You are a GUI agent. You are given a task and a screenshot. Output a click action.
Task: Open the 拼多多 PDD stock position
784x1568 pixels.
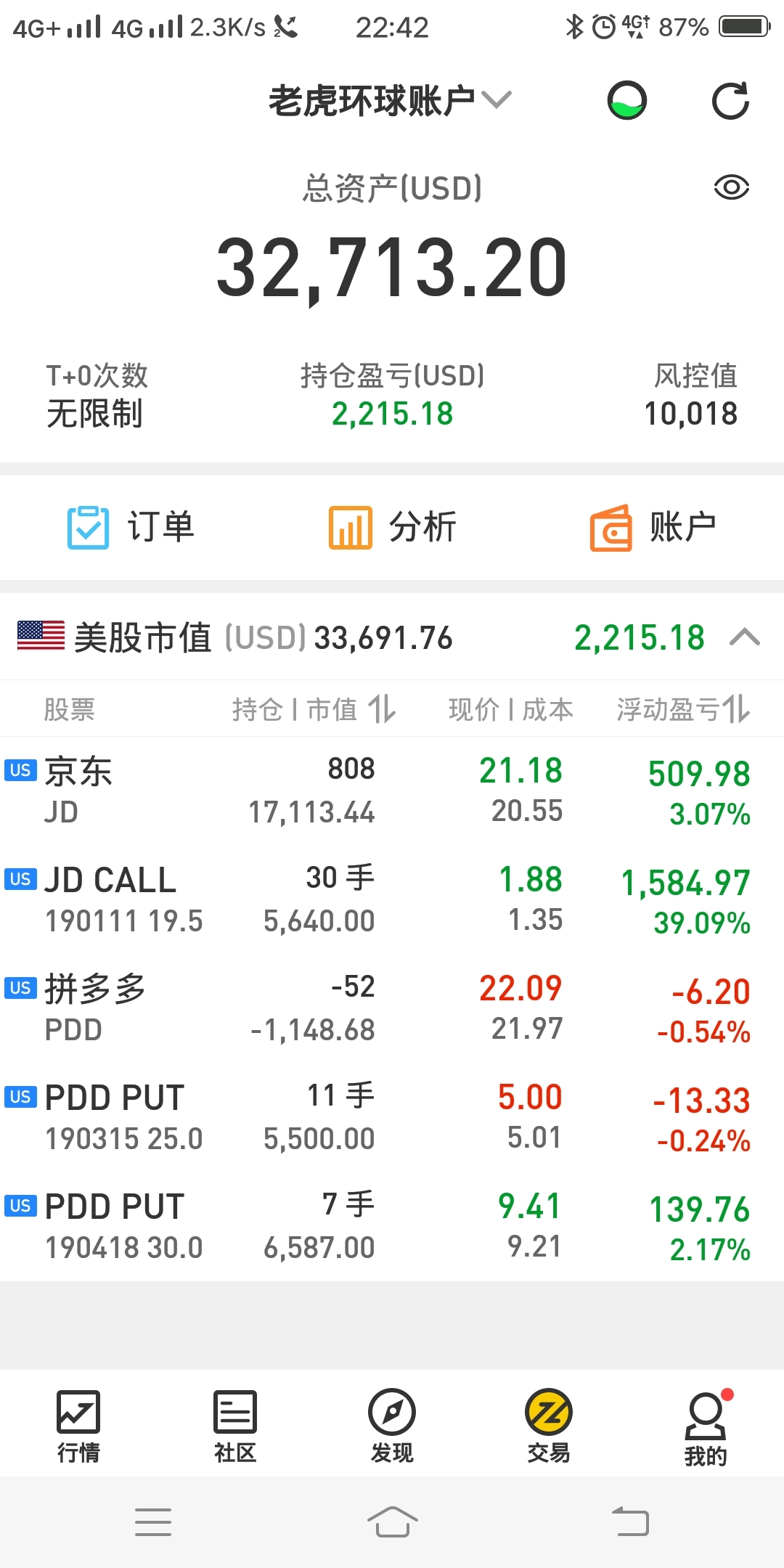click(392, 1009)
